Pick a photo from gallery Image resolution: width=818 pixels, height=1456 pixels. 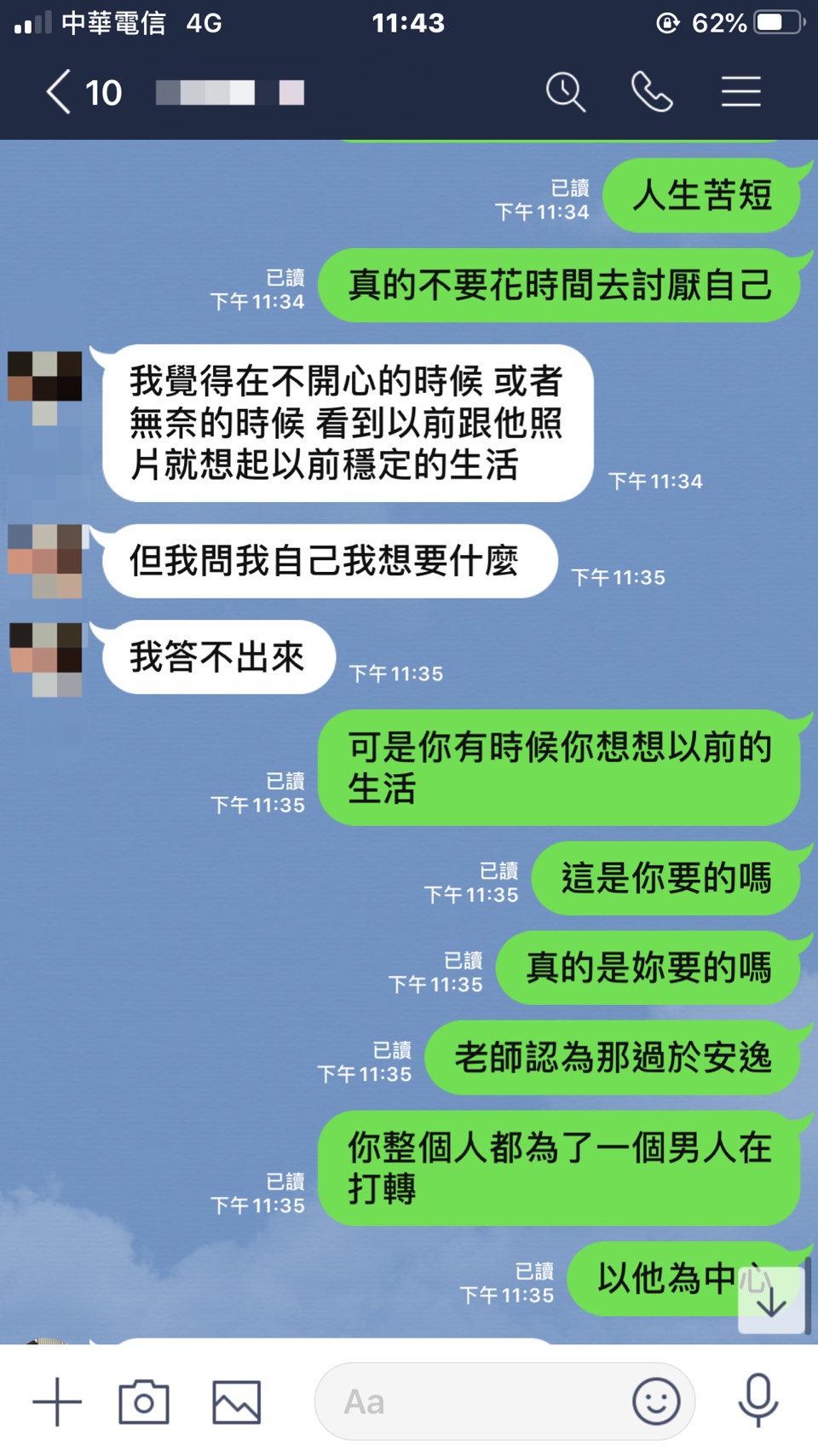[236, 1401]
